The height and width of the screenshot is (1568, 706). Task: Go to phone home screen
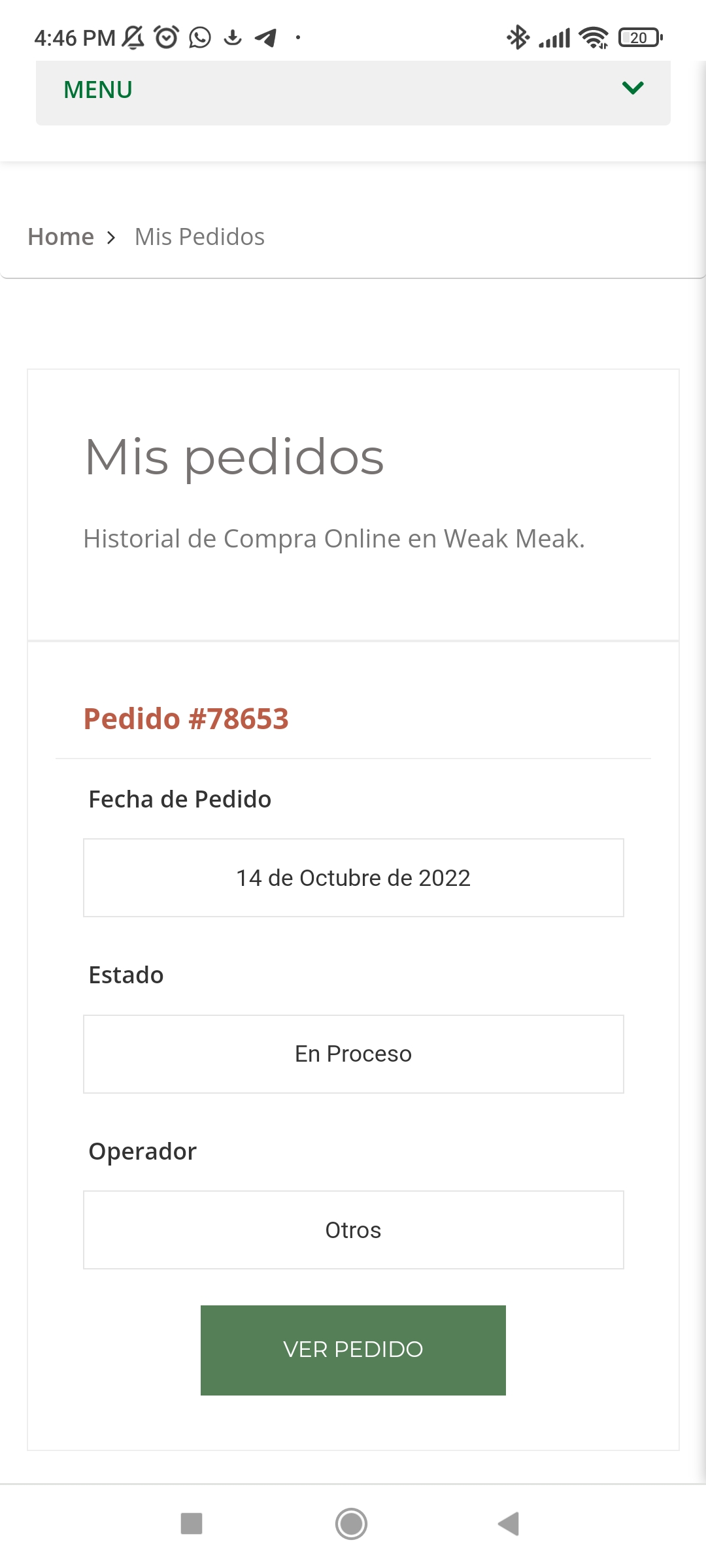(352, 1524)
